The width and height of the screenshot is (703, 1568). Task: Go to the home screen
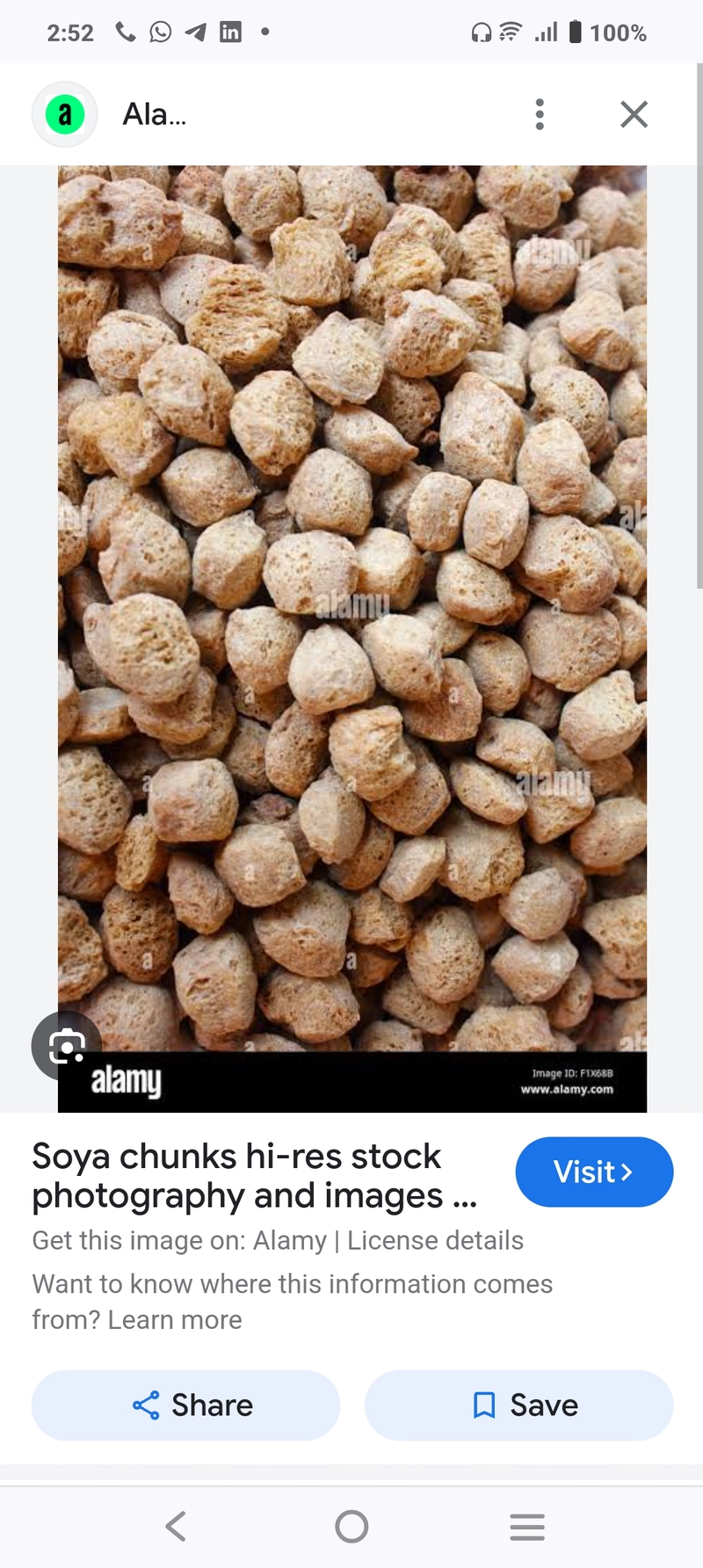(x=351, y=1527)
